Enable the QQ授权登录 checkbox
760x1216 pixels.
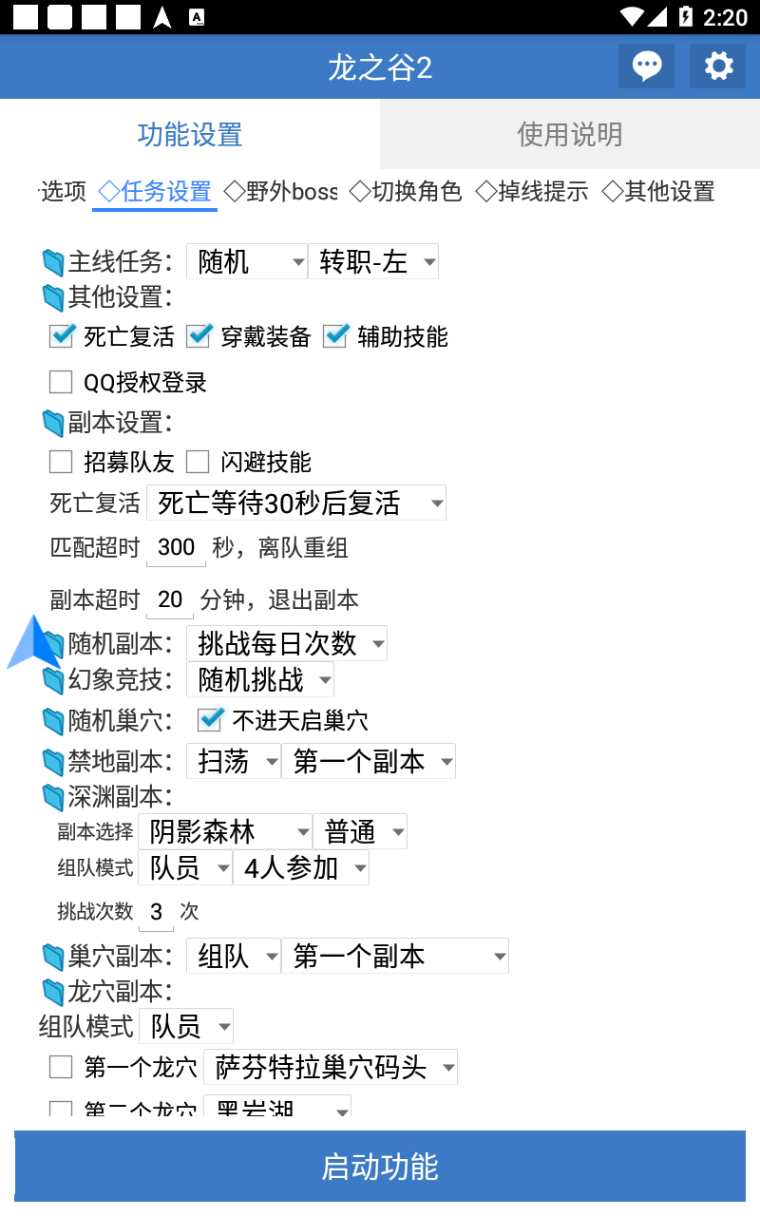pos(61,381)
